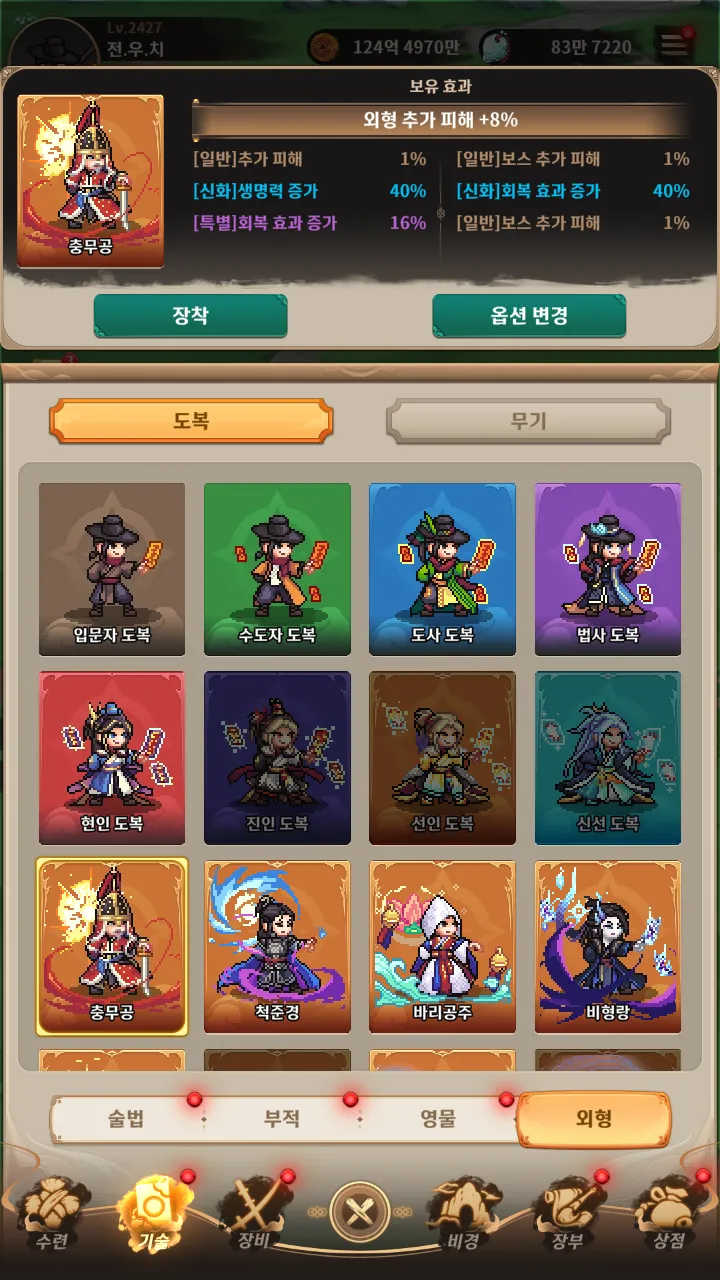This screenshot has height=1280, width=720.
Task: Select the 바리공주 costume thumbnail
Action: (442, 945)
